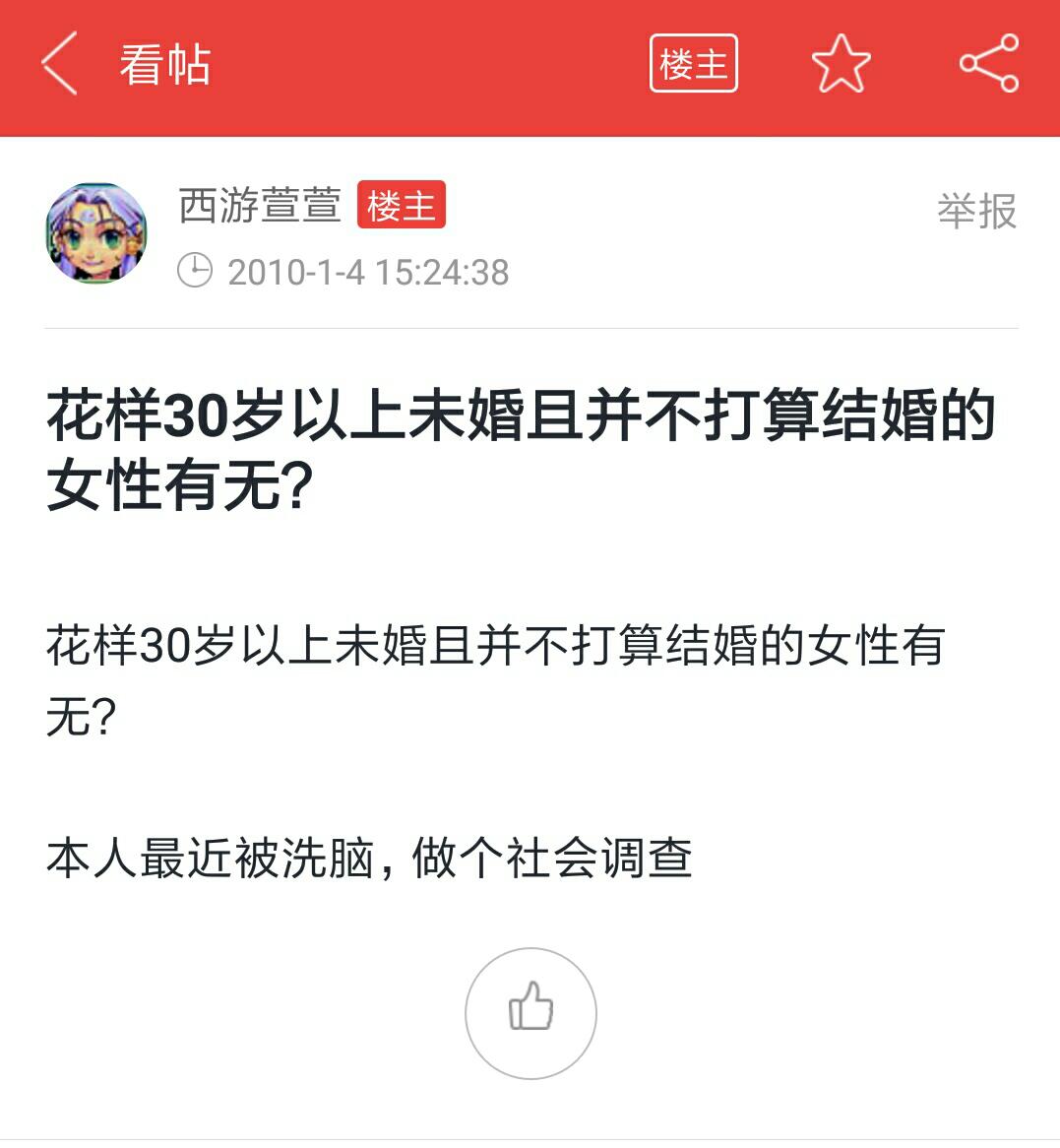Open 西游萱萱's avatar profile
Viewport: 1060px width, 1148px height.
click(x=96, y=233)
